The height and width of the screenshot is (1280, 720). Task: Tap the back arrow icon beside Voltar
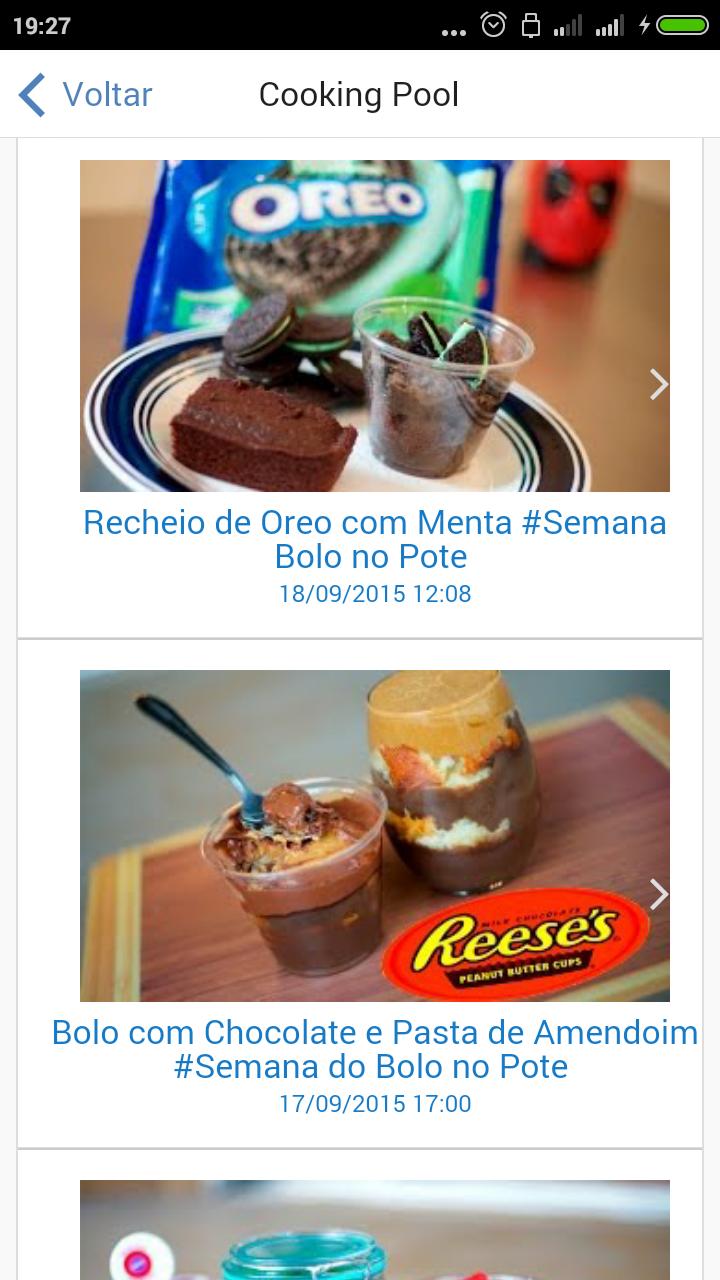31,93
